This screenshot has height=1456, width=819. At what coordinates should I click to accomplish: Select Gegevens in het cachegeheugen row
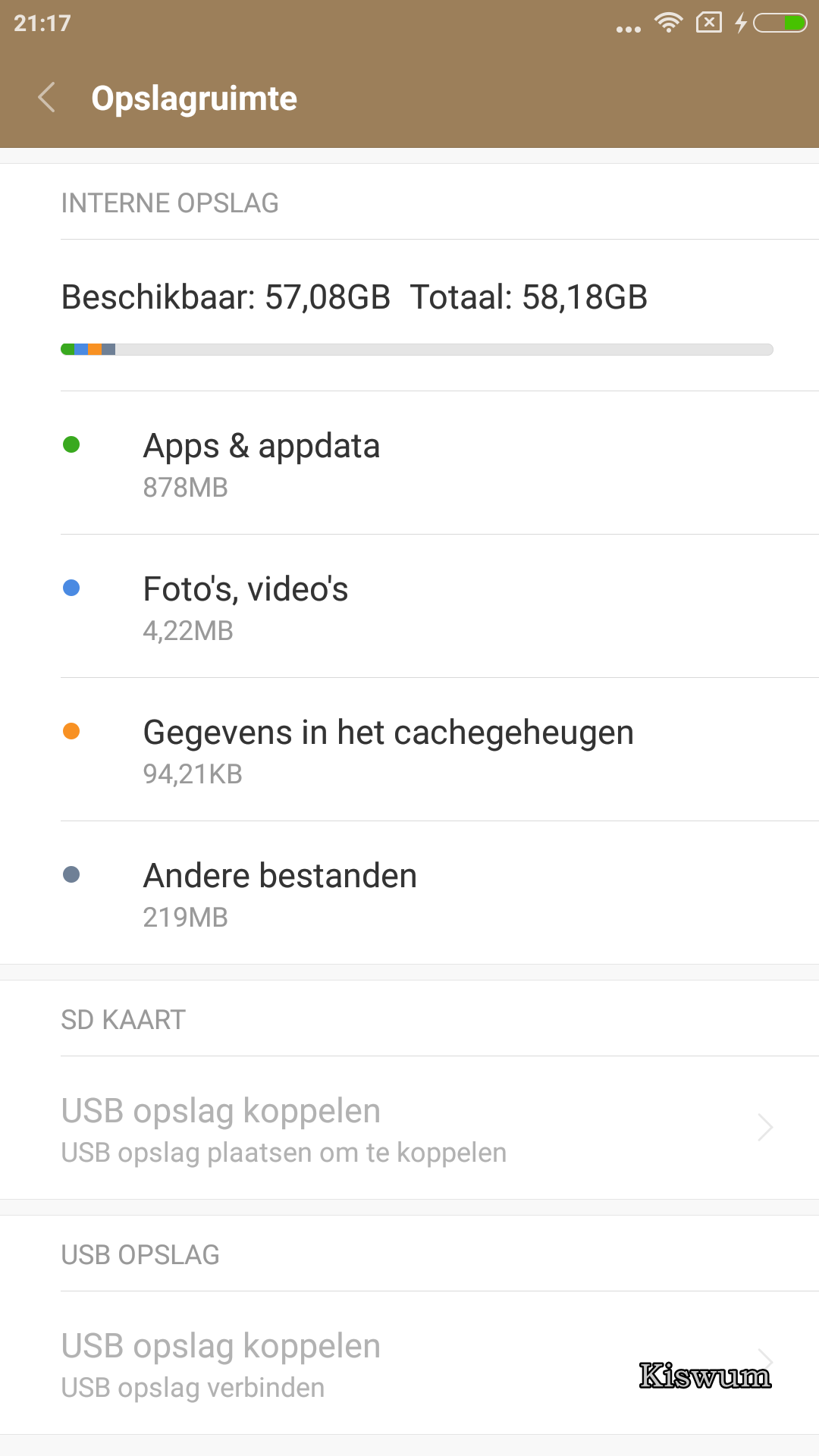(409, 750)
